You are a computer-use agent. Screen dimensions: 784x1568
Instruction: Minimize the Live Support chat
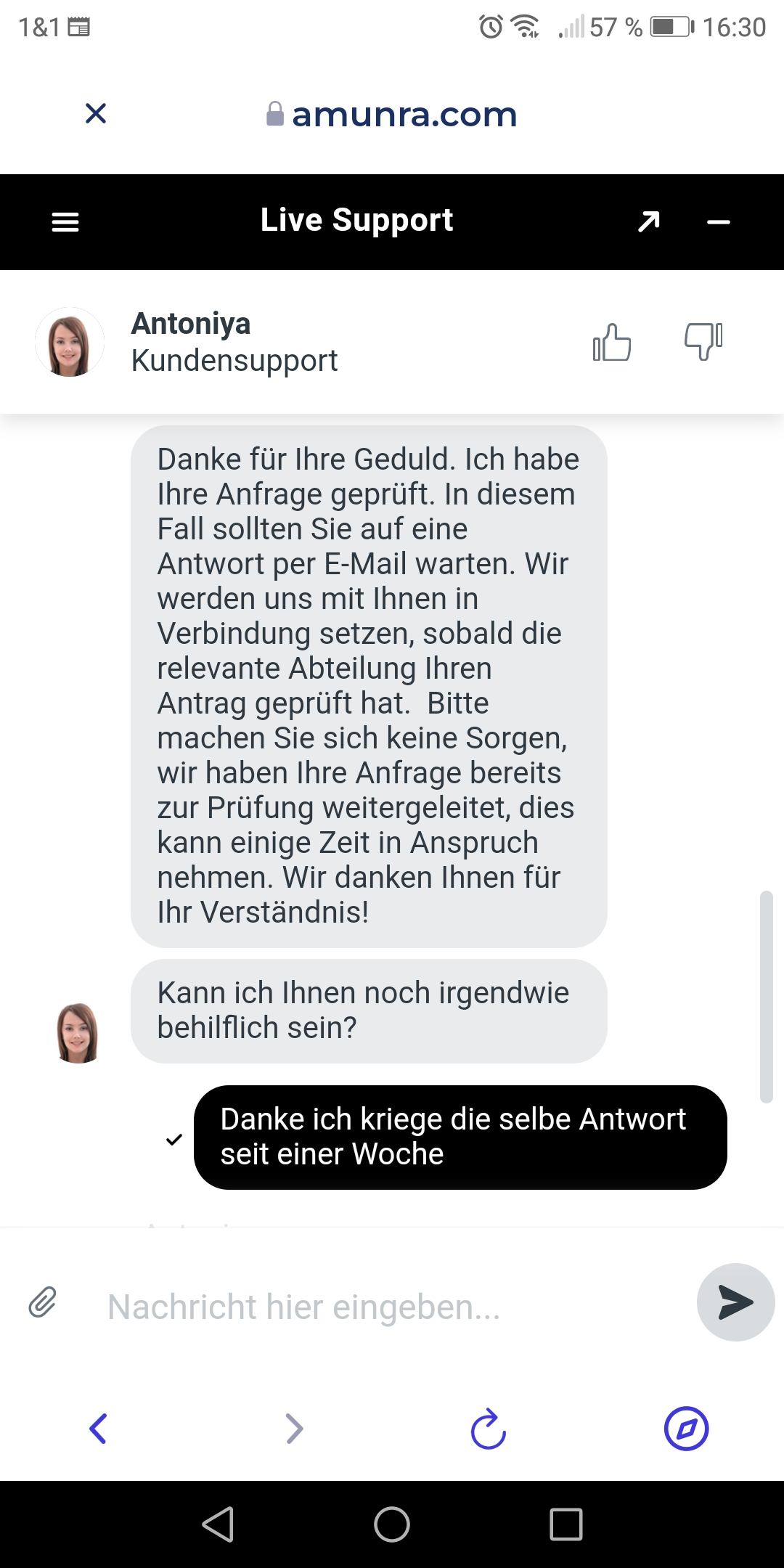pos(718,222)
